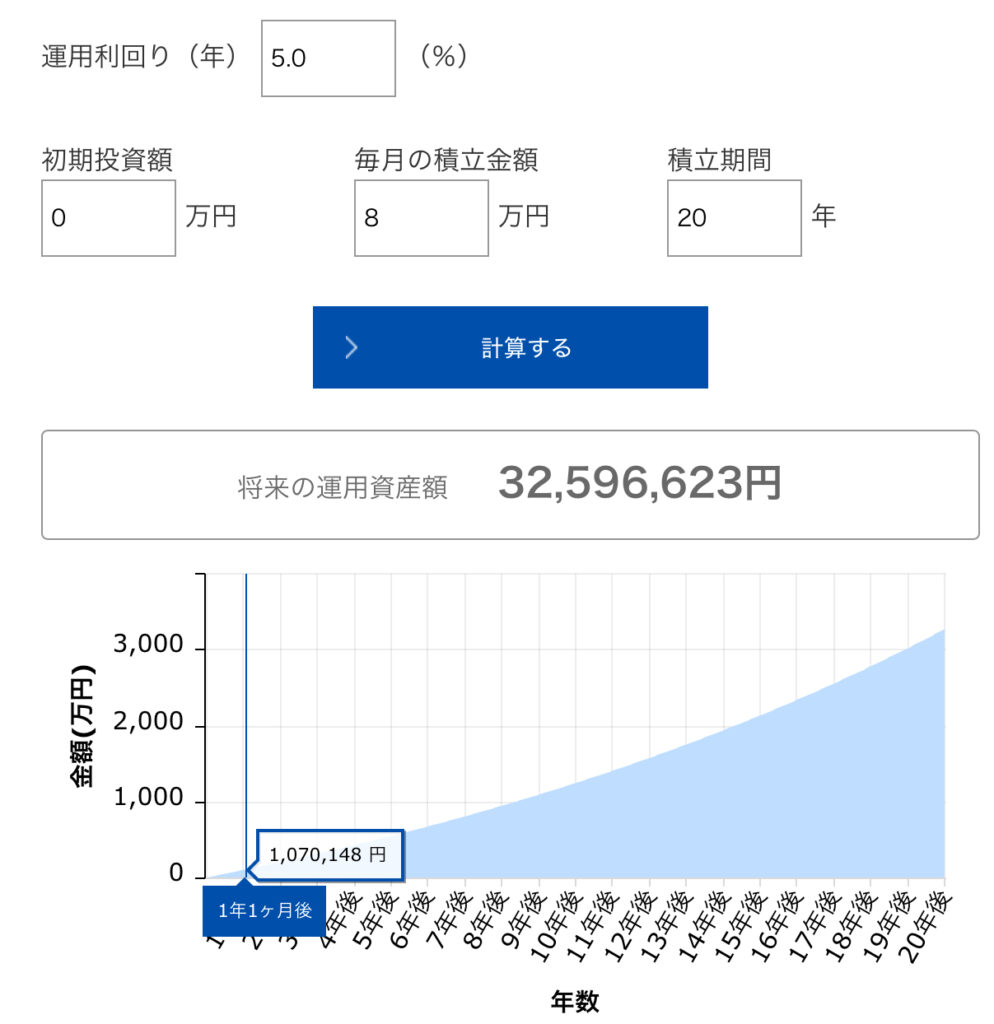The width and height of the screenshot is (994, 1024).
Task: Tap the 初期投資額 input field
Action: 108,218
